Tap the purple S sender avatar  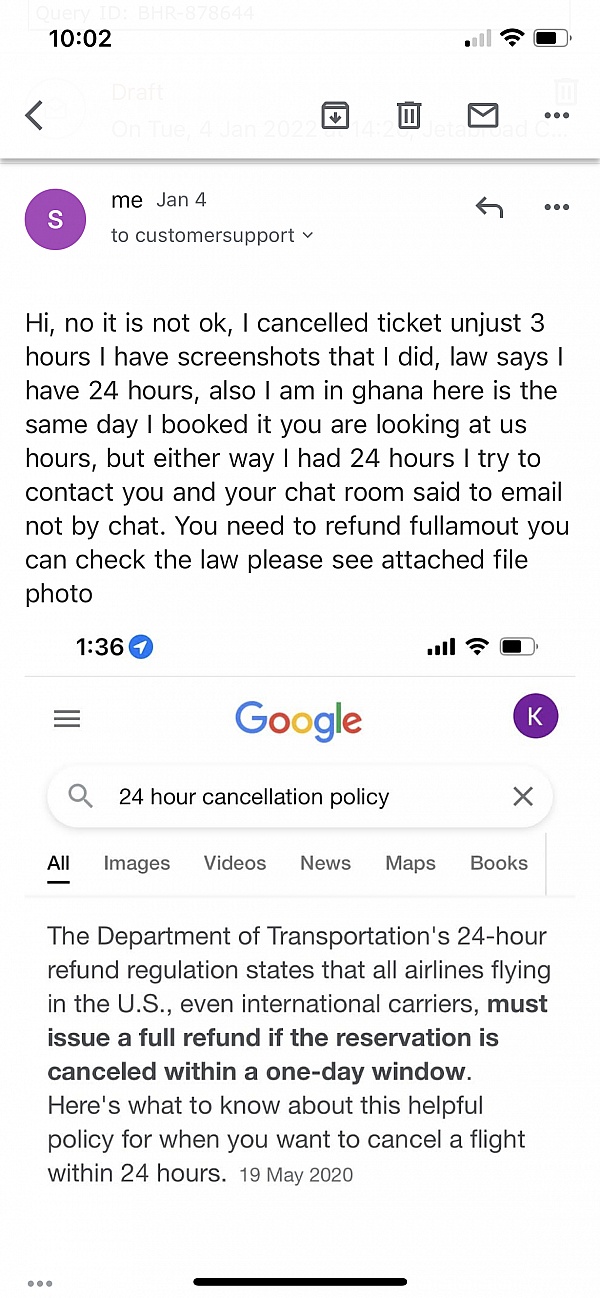(55, 219)
